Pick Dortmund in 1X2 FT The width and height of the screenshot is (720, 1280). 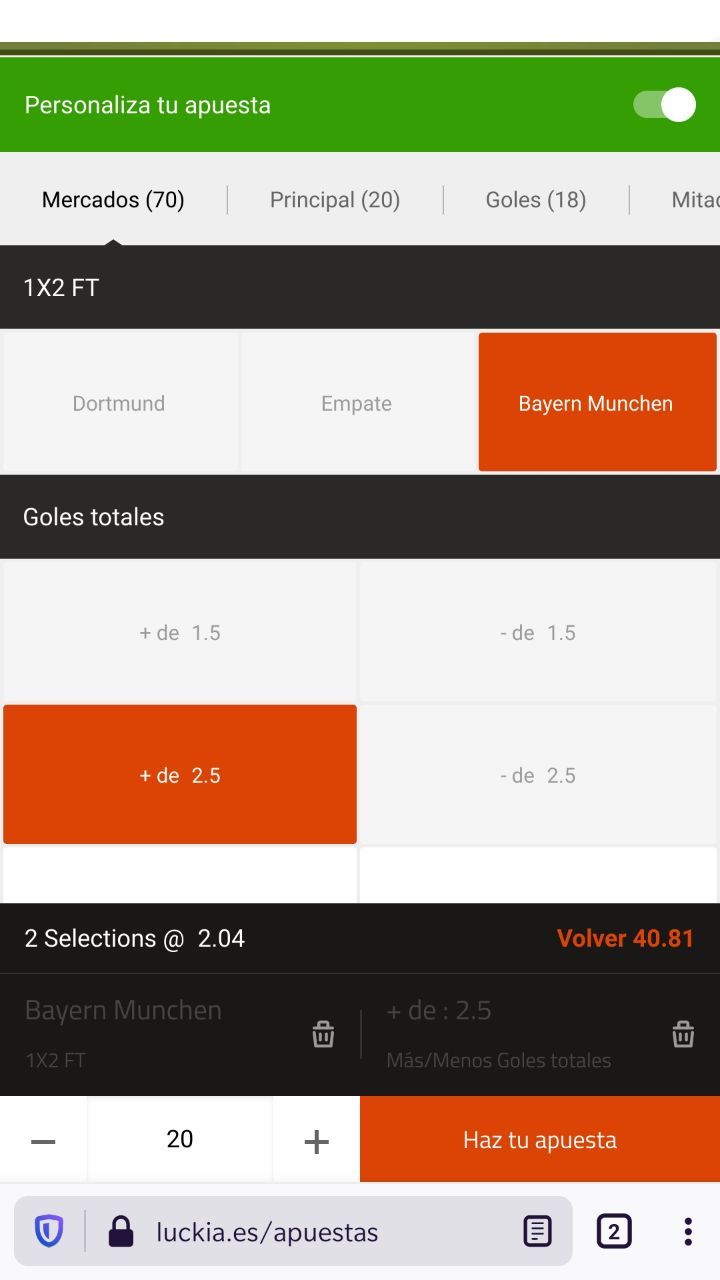tap(119, 403)
